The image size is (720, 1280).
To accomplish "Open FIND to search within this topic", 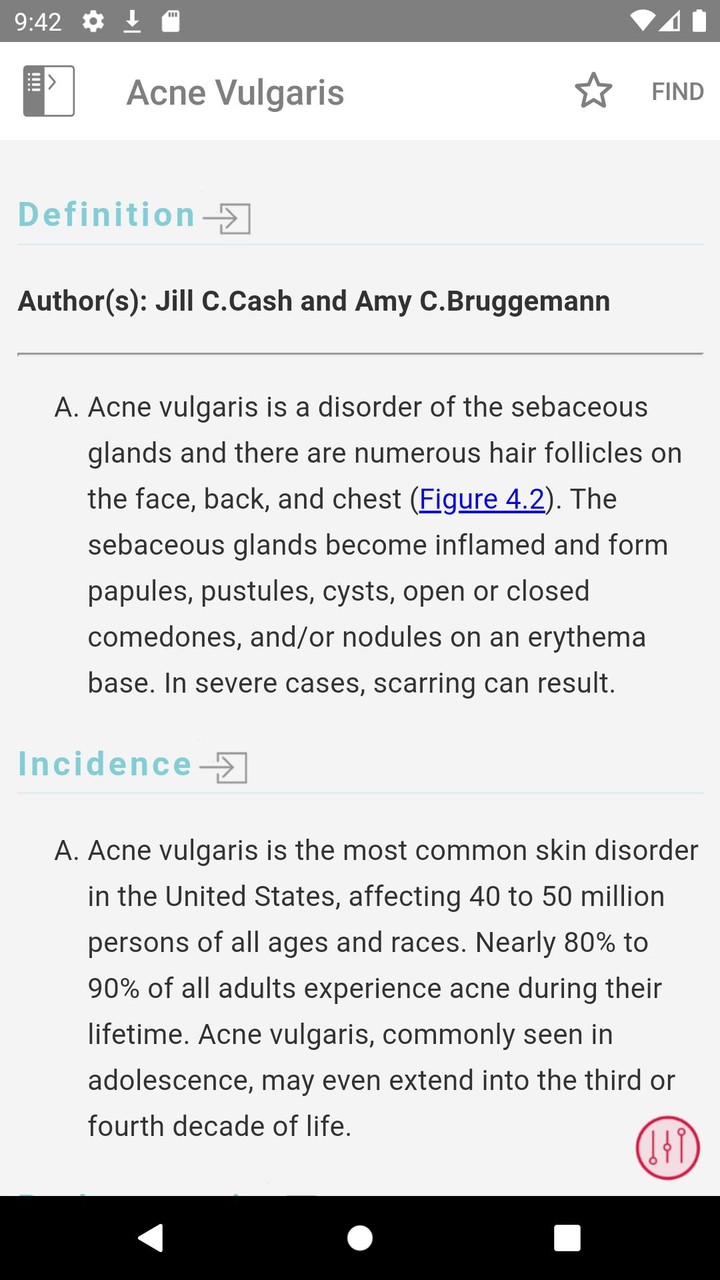I will coord(676,90).
